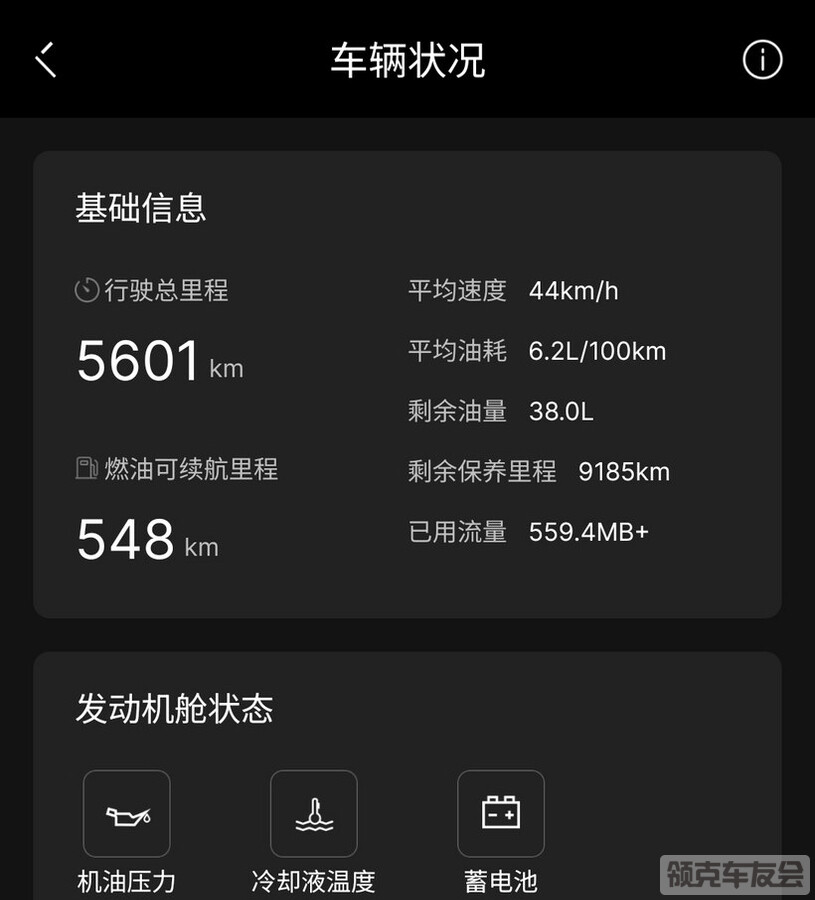Image resolution: width=815 pixels, height=900 pixels.
Task: Open the 机油压力 status tile
Action: click(126, 814)
